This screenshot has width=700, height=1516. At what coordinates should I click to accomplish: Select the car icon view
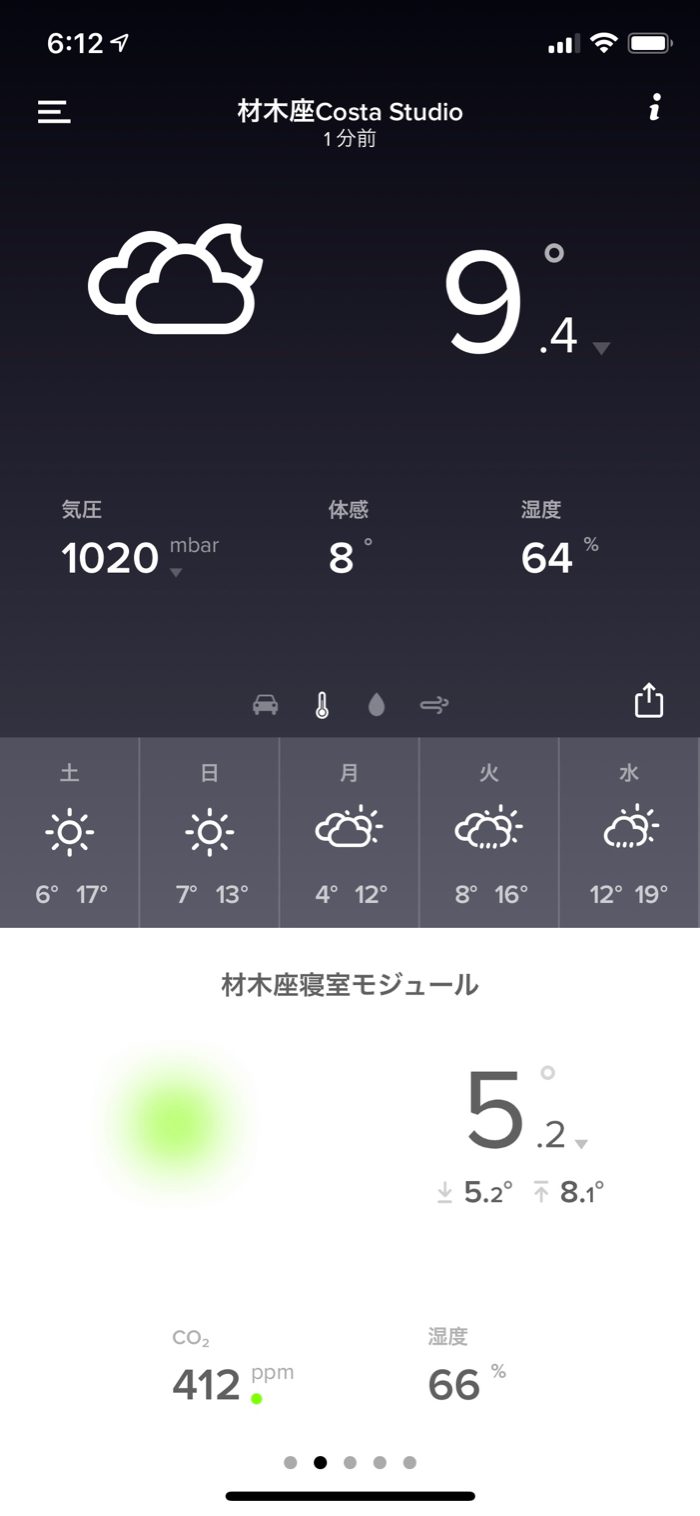point(265,706)
